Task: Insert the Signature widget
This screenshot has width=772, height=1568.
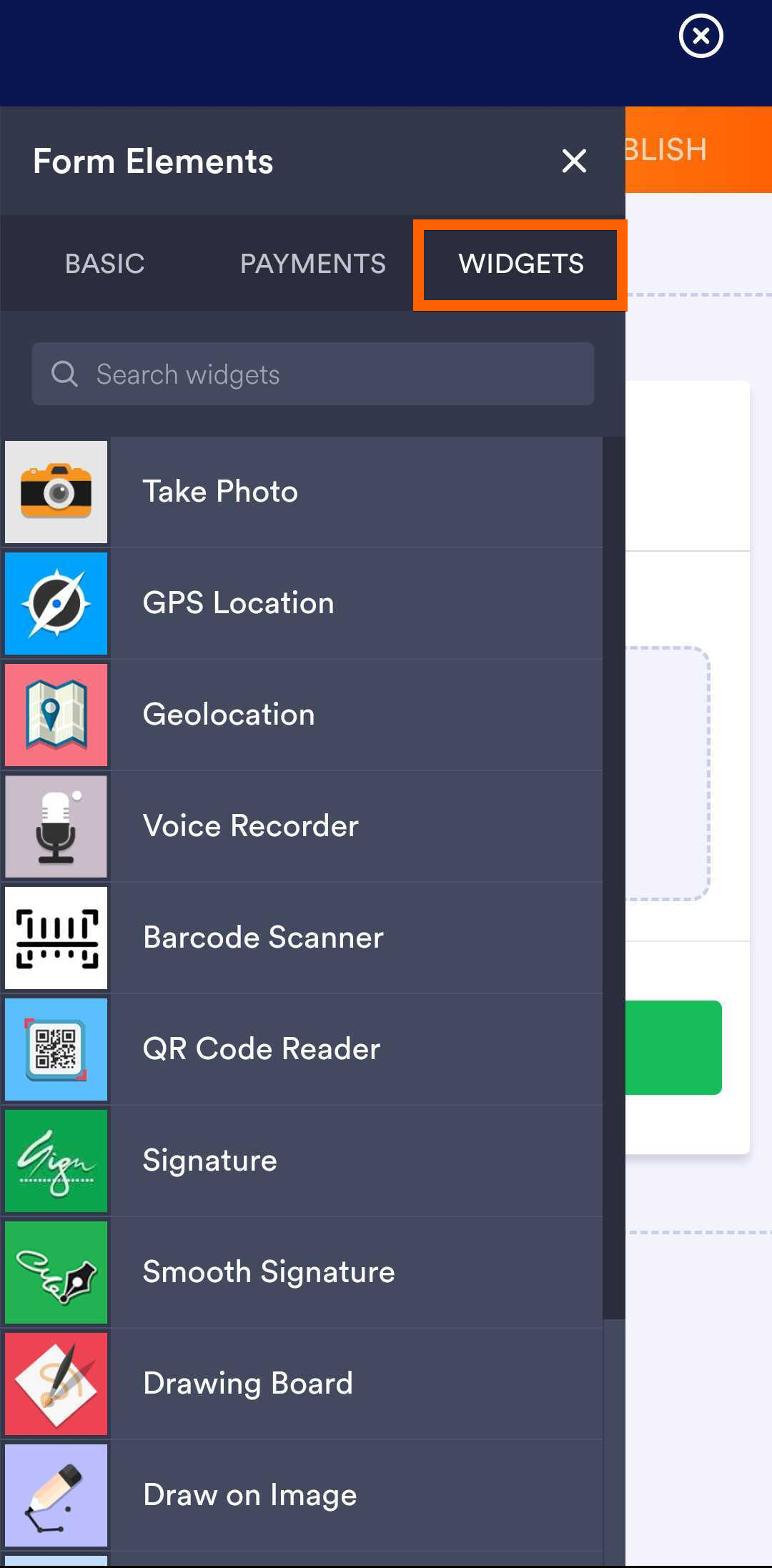Action: 303,1161
